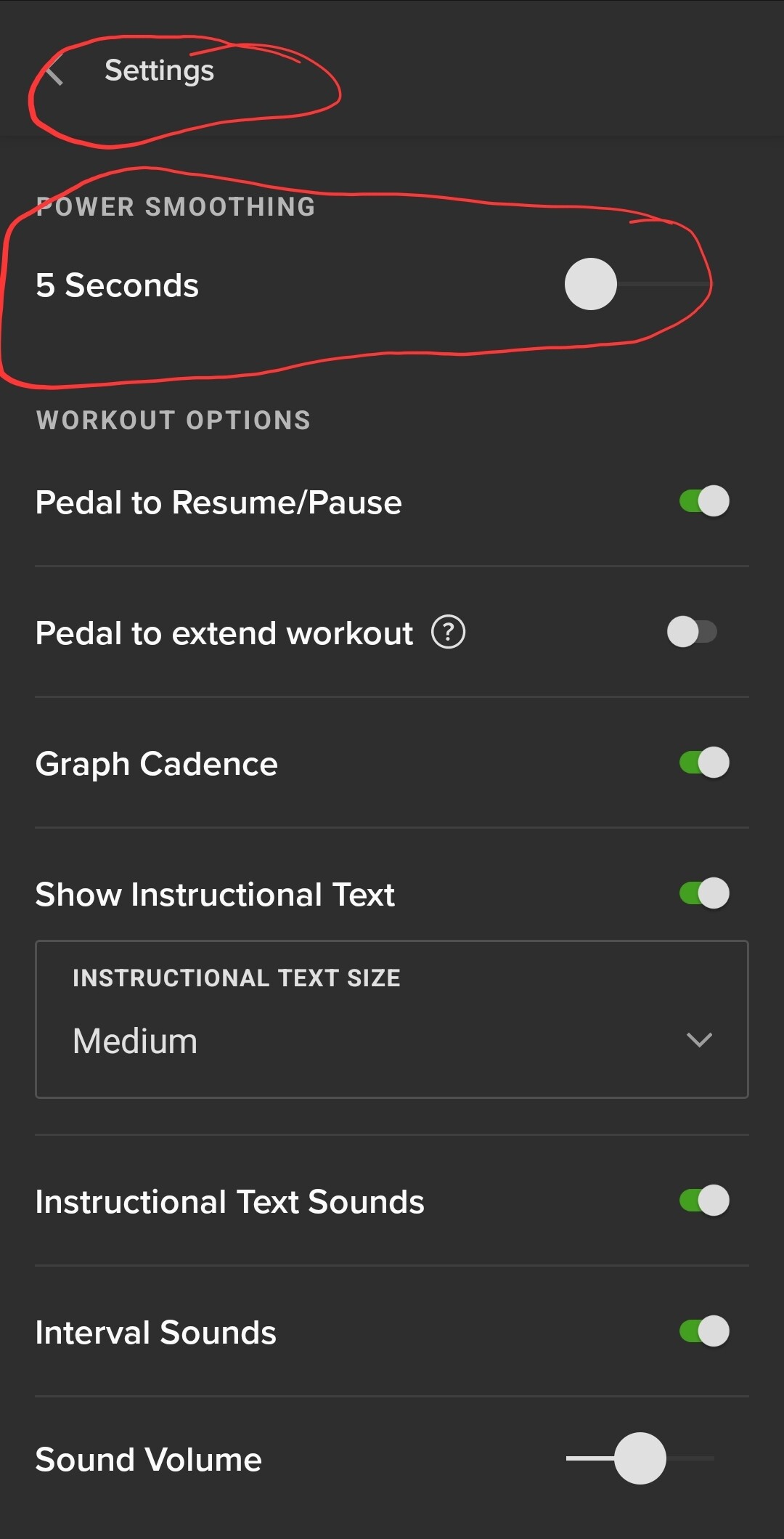The height and width of the screenshot is (1539, 784).
Task: Turn off Pedal to Resume/Pause
Action: pyautogui.click(x=704, y=501)
